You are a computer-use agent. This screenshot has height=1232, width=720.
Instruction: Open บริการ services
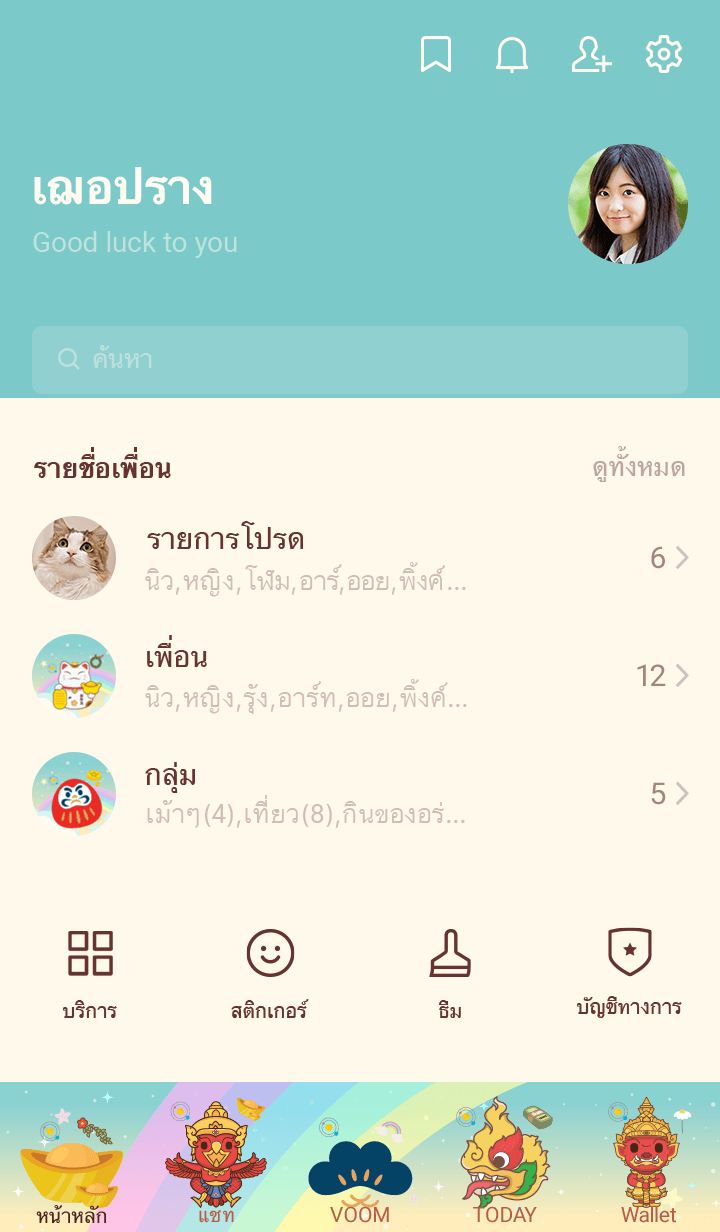[90, 972]
